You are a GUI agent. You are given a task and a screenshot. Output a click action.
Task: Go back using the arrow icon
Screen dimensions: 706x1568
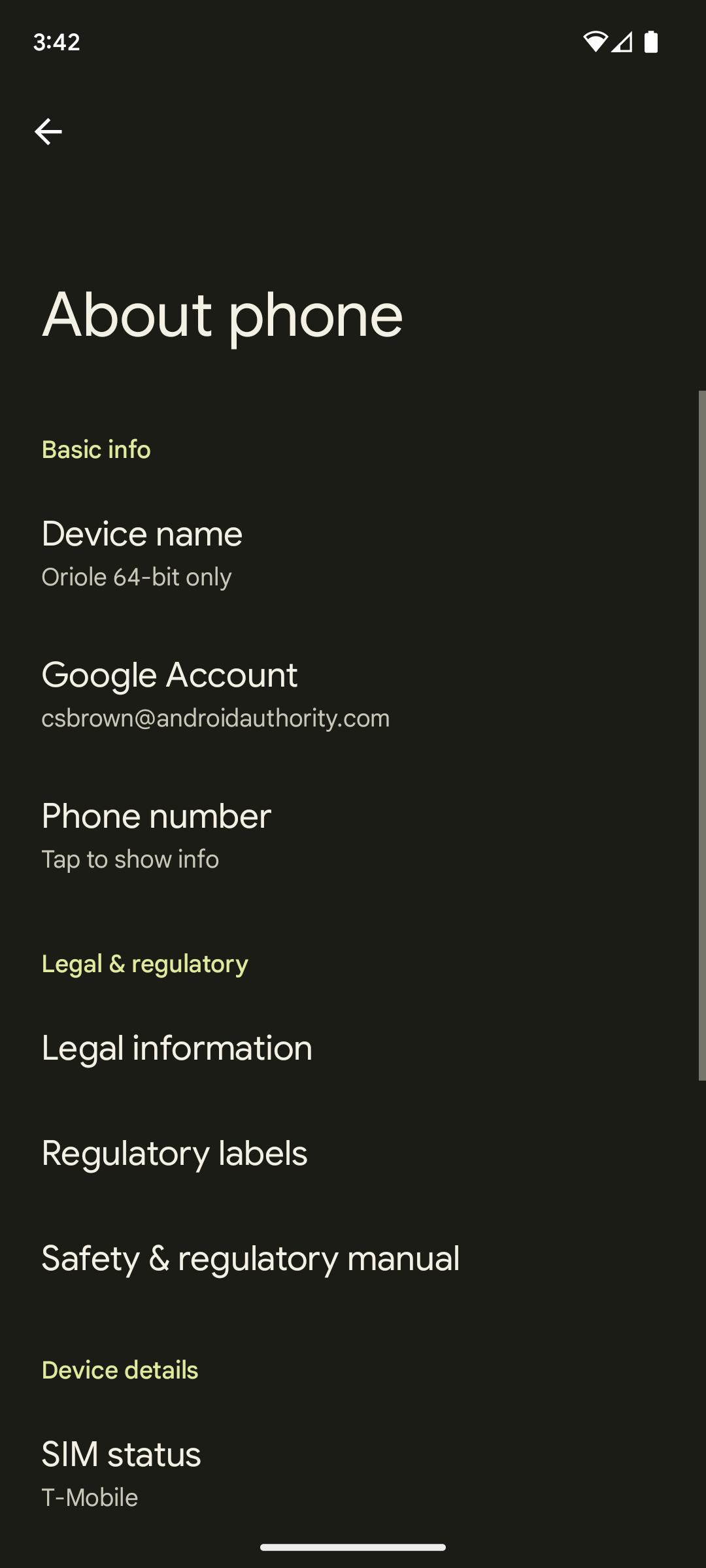tap(48, 132)
